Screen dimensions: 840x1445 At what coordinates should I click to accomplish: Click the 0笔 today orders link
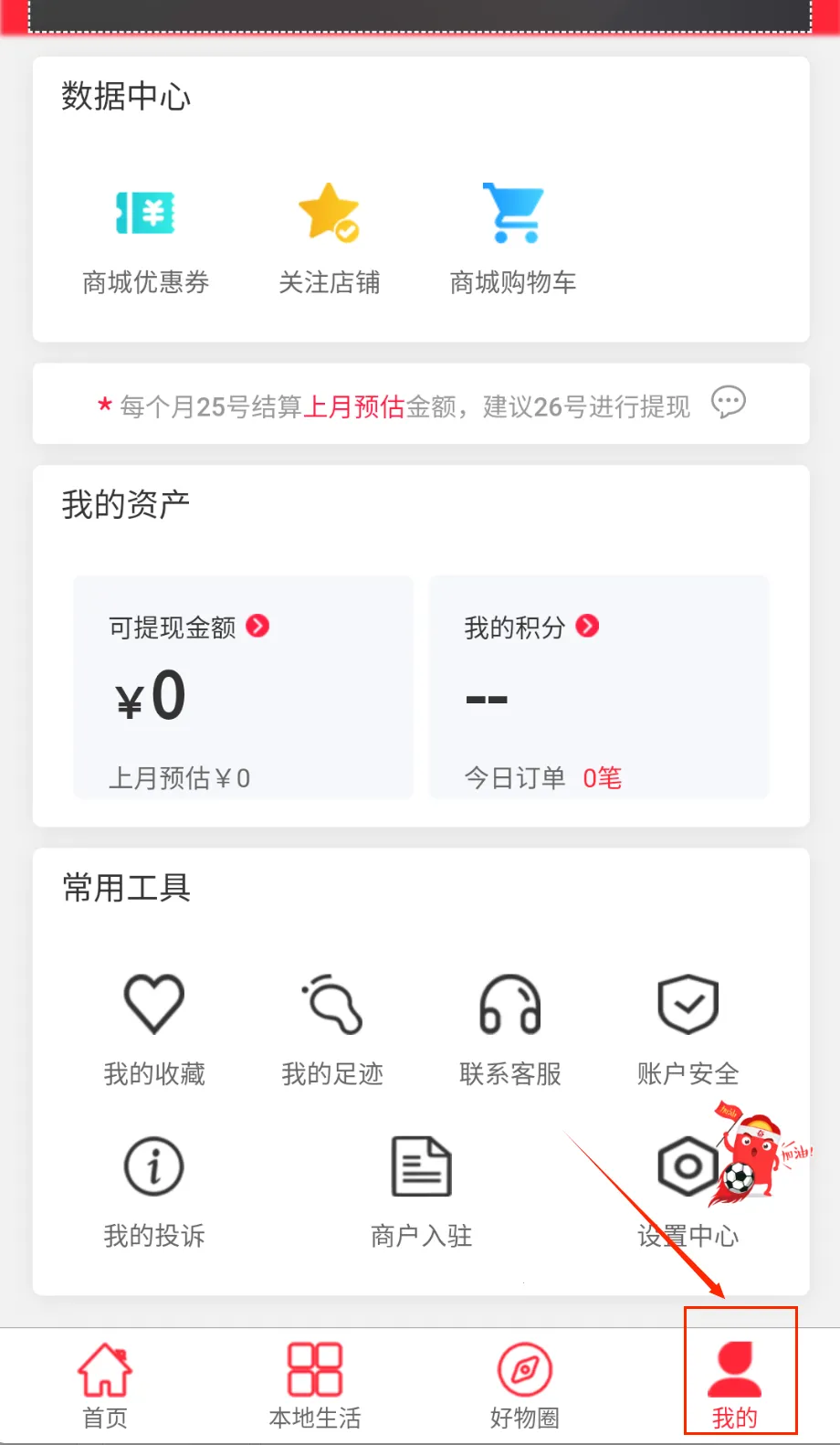tap(601, 777)
